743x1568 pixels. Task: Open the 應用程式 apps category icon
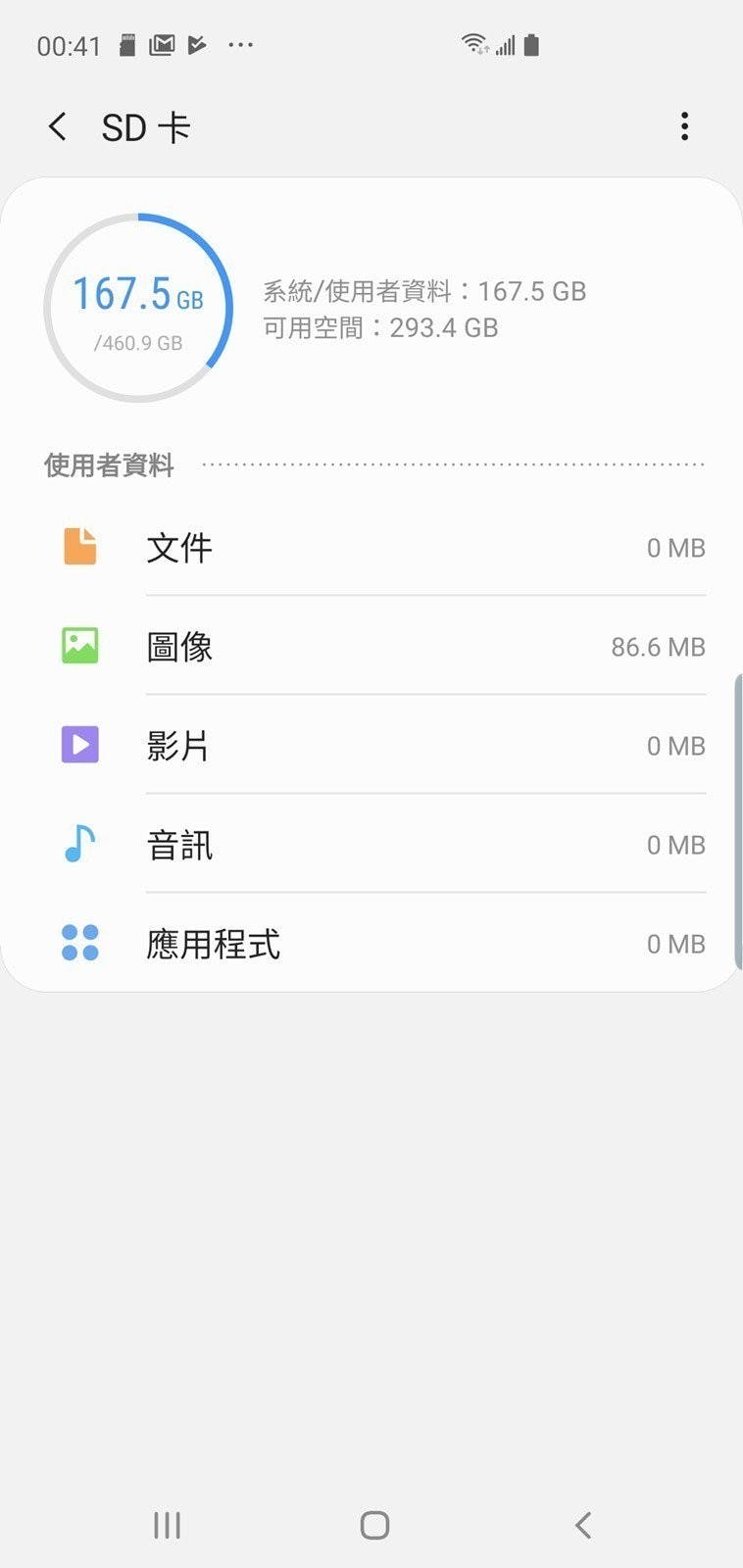pos(79,944)
